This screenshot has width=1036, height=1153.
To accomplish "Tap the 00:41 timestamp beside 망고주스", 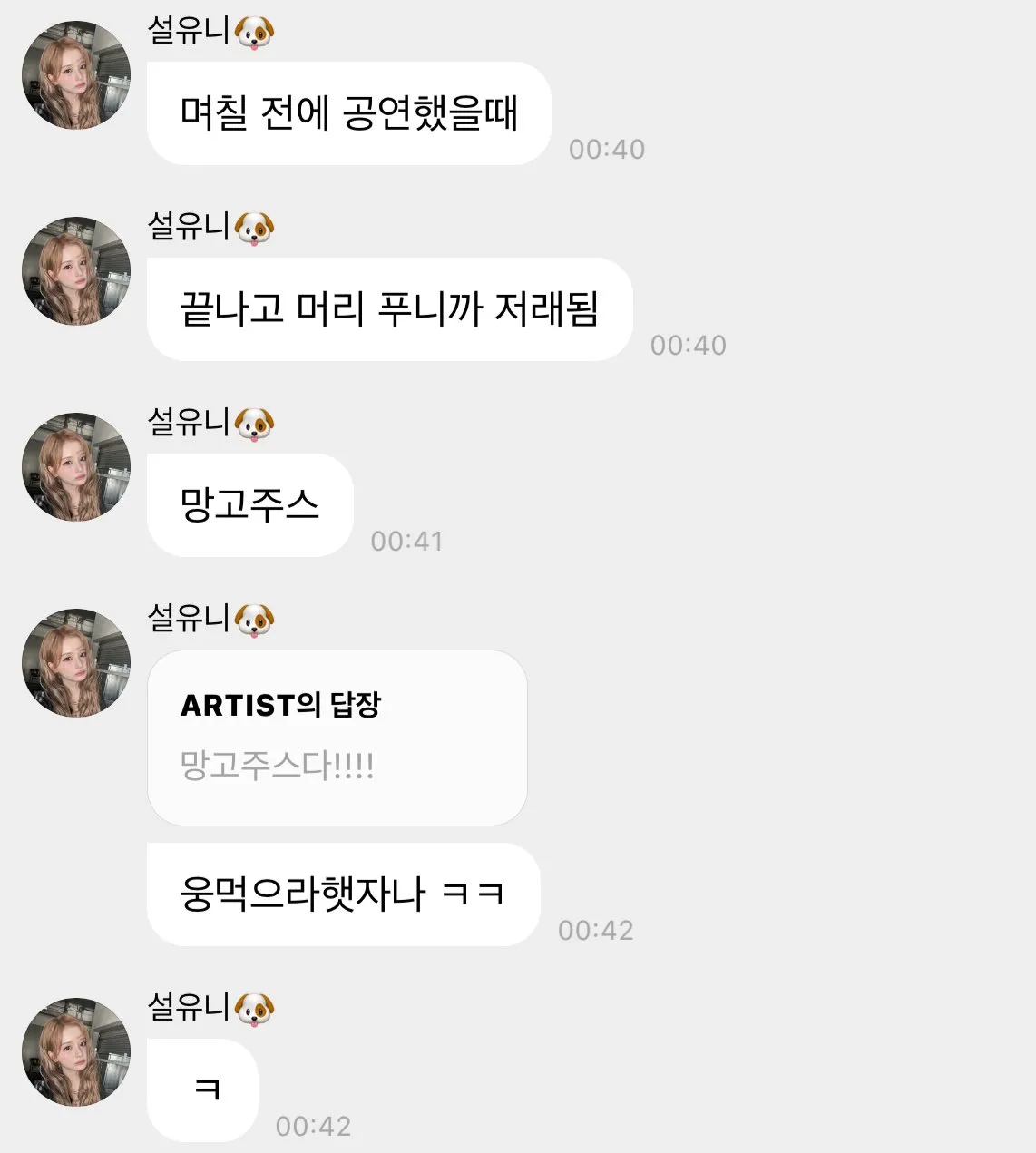I will 408,541.
